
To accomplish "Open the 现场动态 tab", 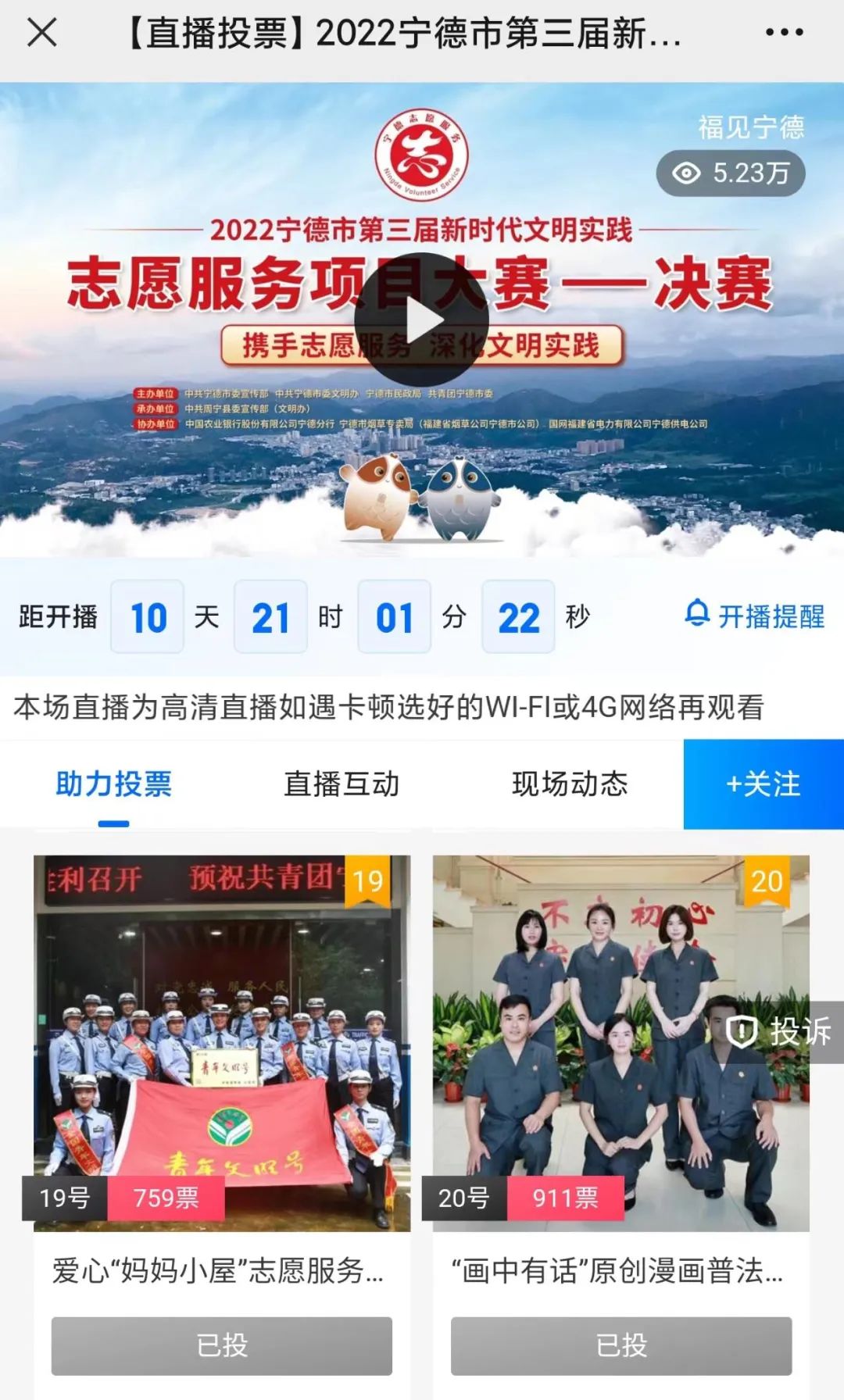I will pyautogui.click(x=570, y=784).
